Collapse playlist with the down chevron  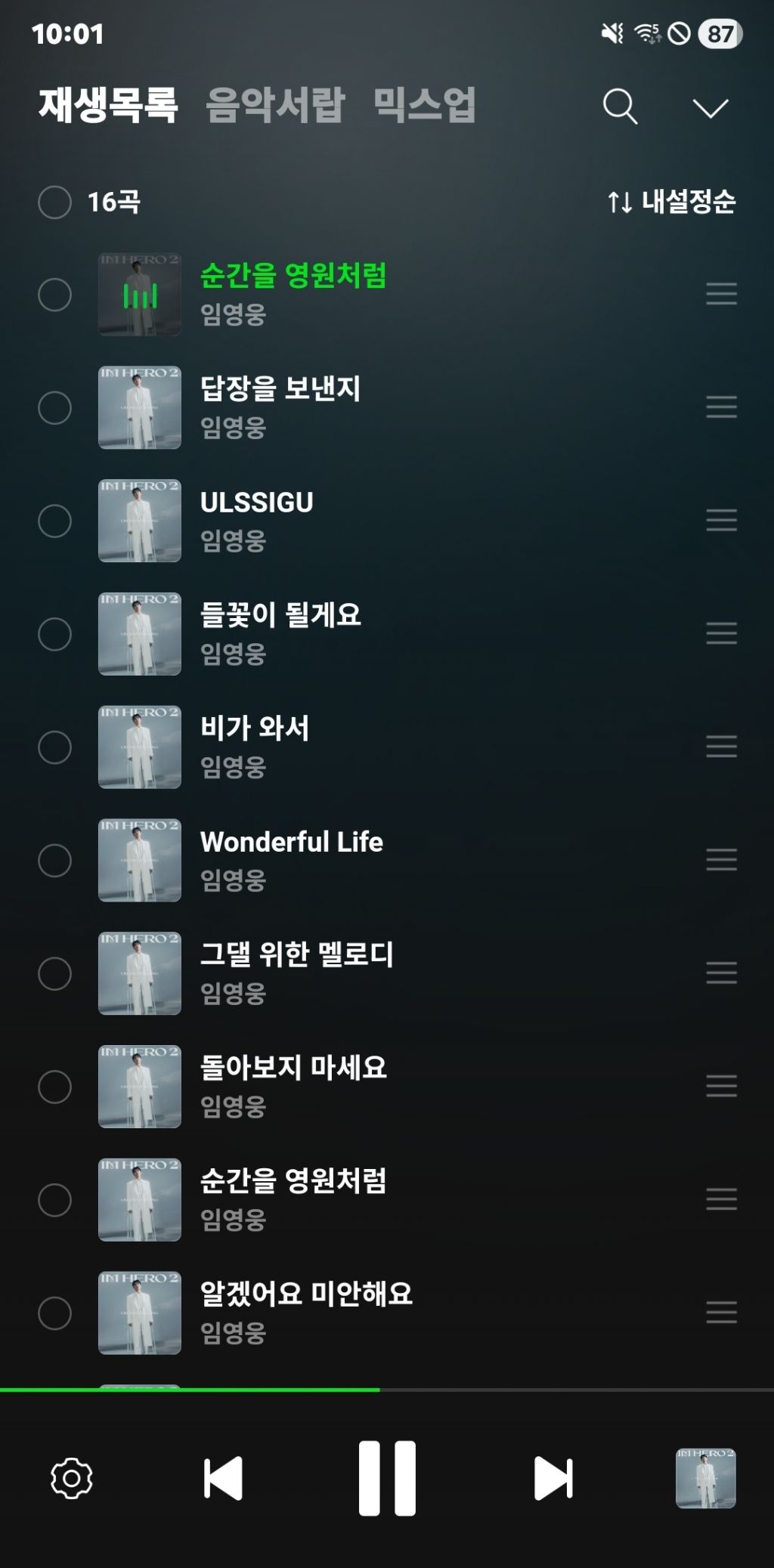[710, 107]
